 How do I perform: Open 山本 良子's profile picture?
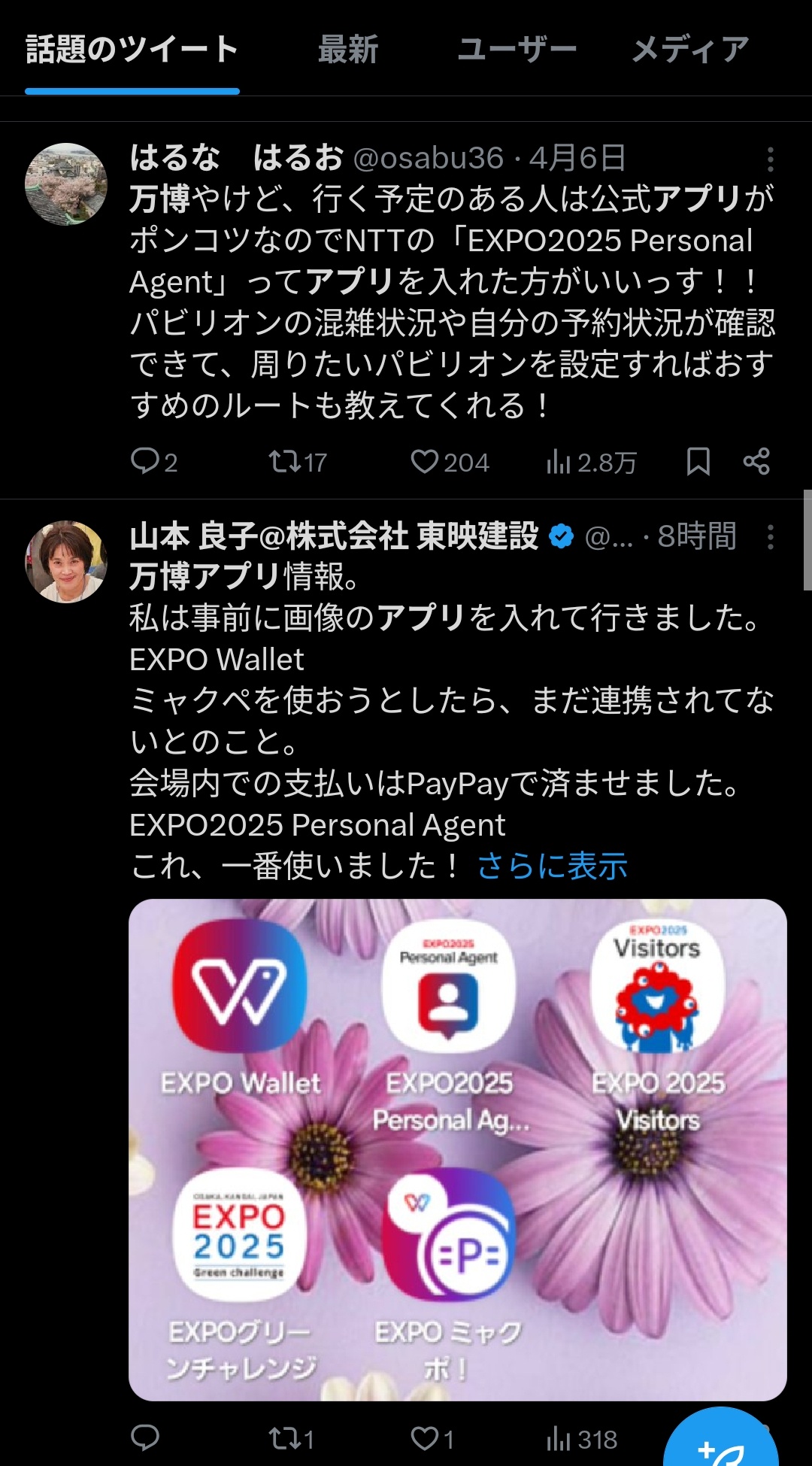click(x=66, y=562)
